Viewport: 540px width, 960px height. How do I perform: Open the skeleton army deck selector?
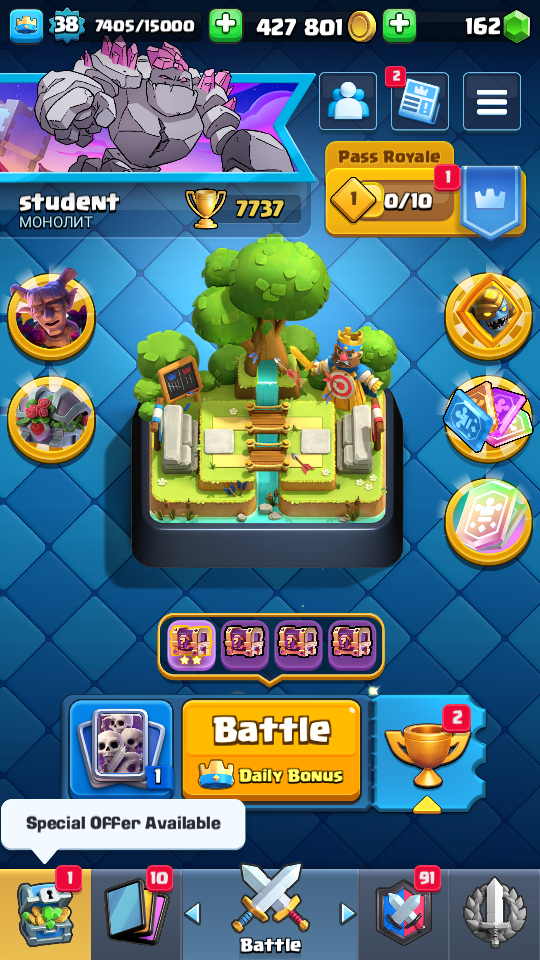[121, 750]
